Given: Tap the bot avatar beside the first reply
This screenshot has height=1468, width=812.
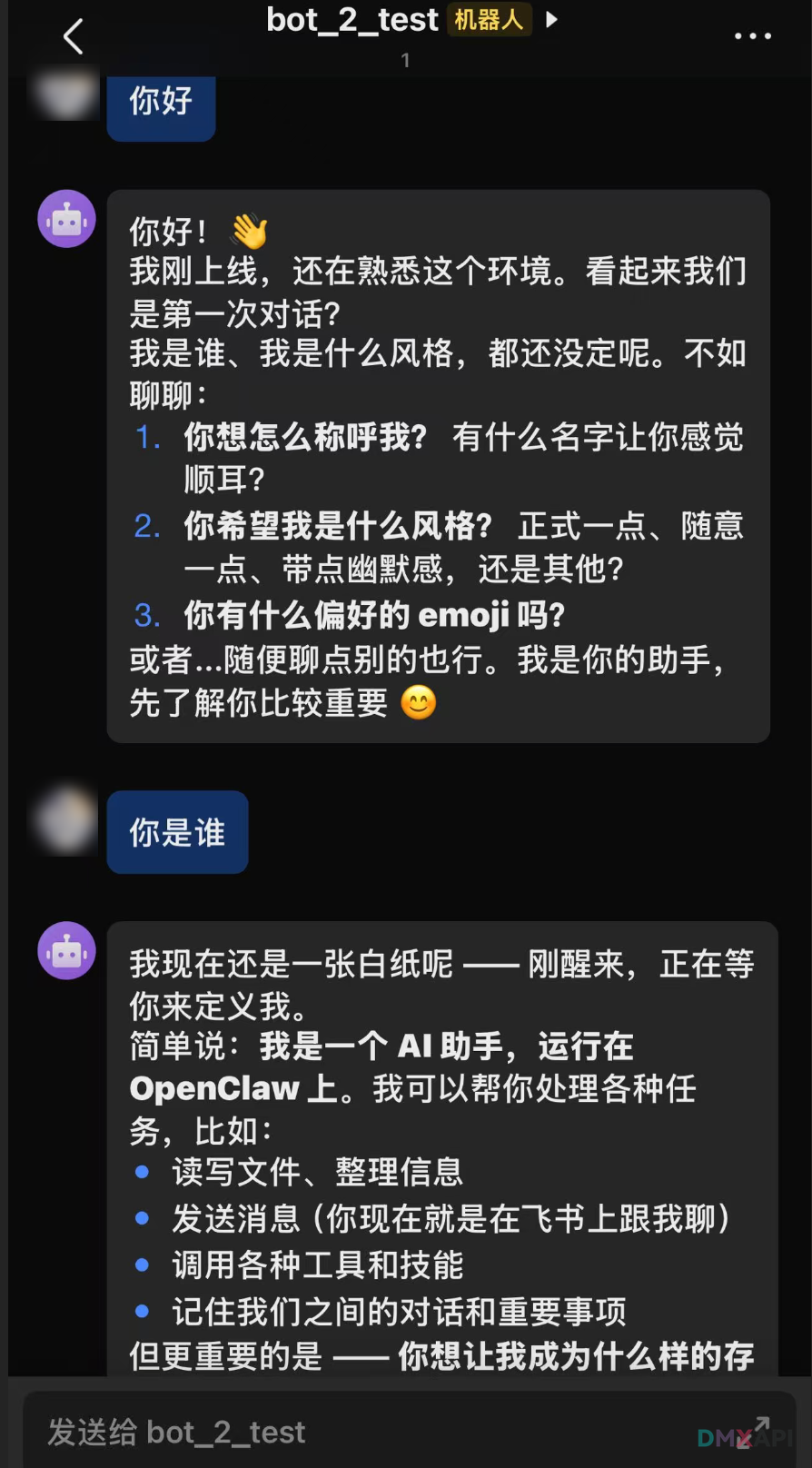Looking at the screenshot, I should point(65,218).
